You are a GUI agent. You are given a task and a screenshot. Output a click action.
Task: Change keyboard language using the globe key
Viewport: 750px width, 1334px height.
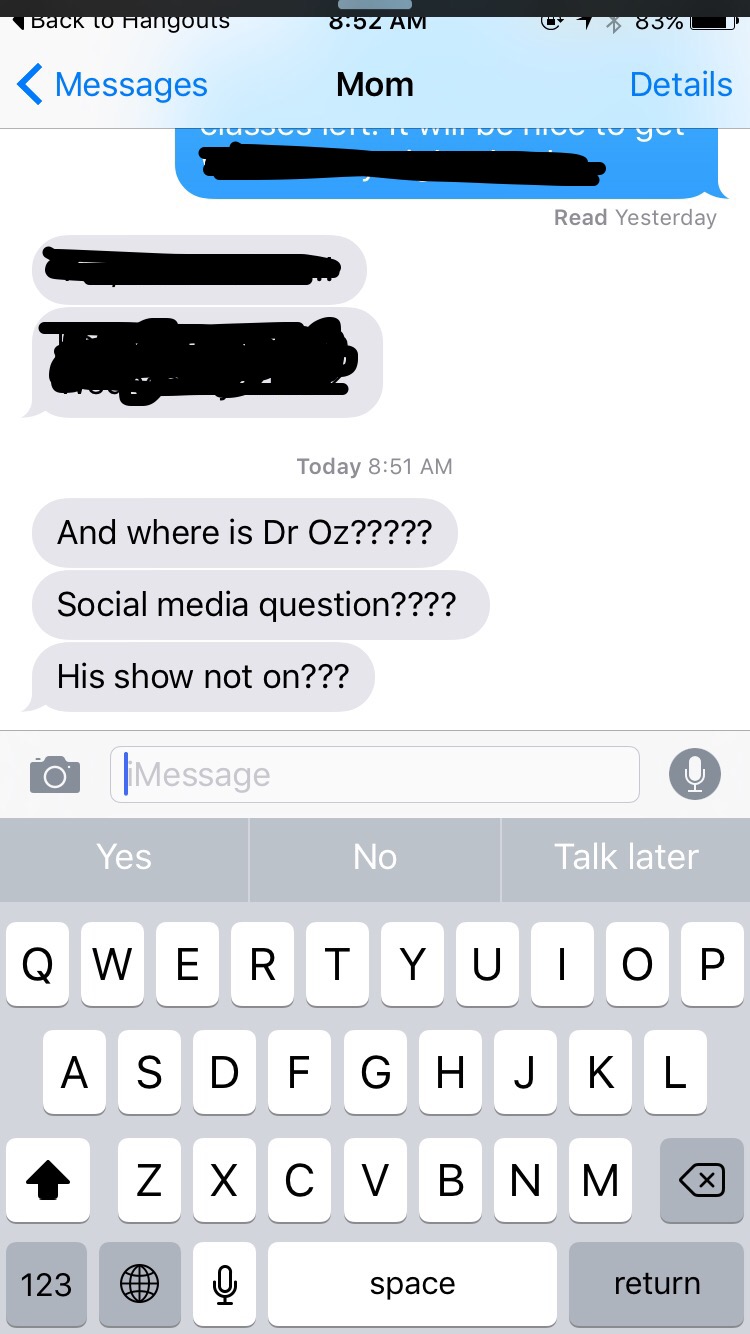tap(139, 1284)
